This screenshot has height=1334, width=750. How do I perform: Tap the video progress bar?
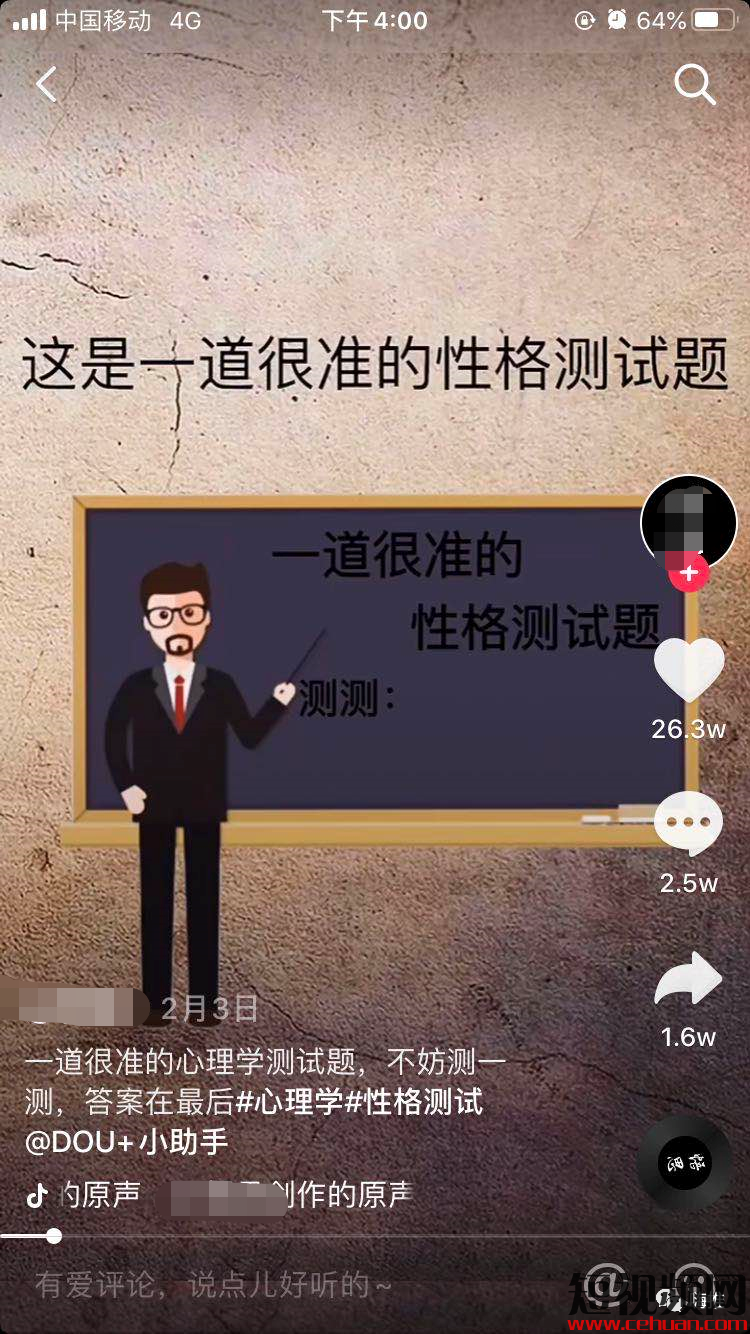375,1237
